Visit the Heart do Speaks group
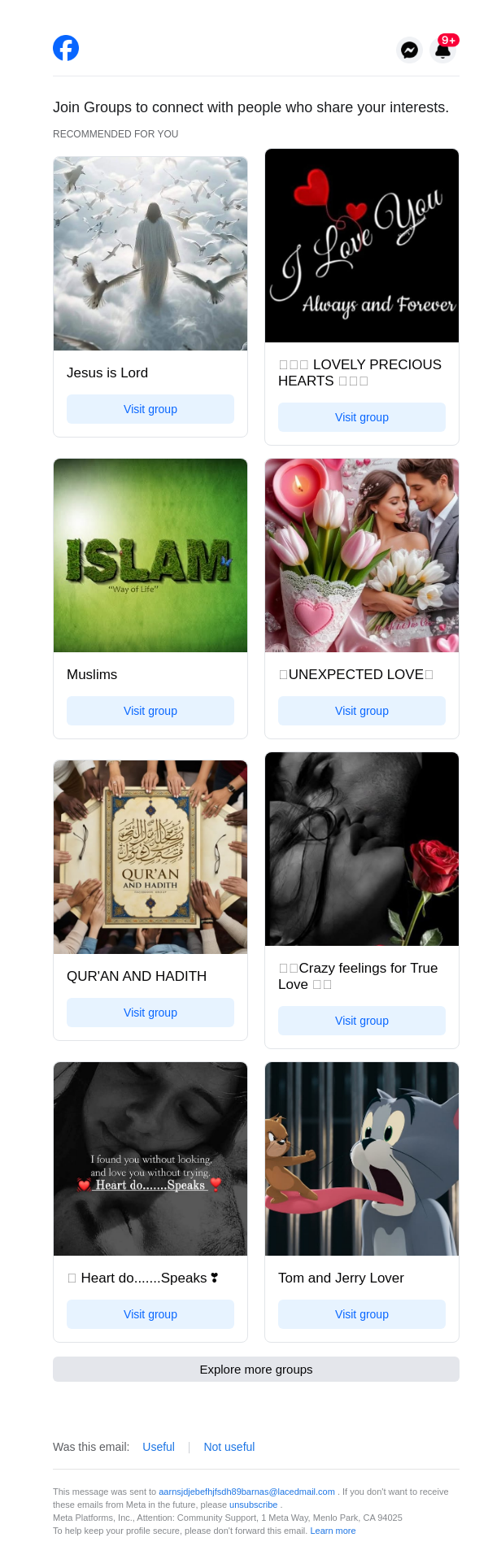Image resolution: width=488 pixels, height=1568 pixels. point(150,1314)
